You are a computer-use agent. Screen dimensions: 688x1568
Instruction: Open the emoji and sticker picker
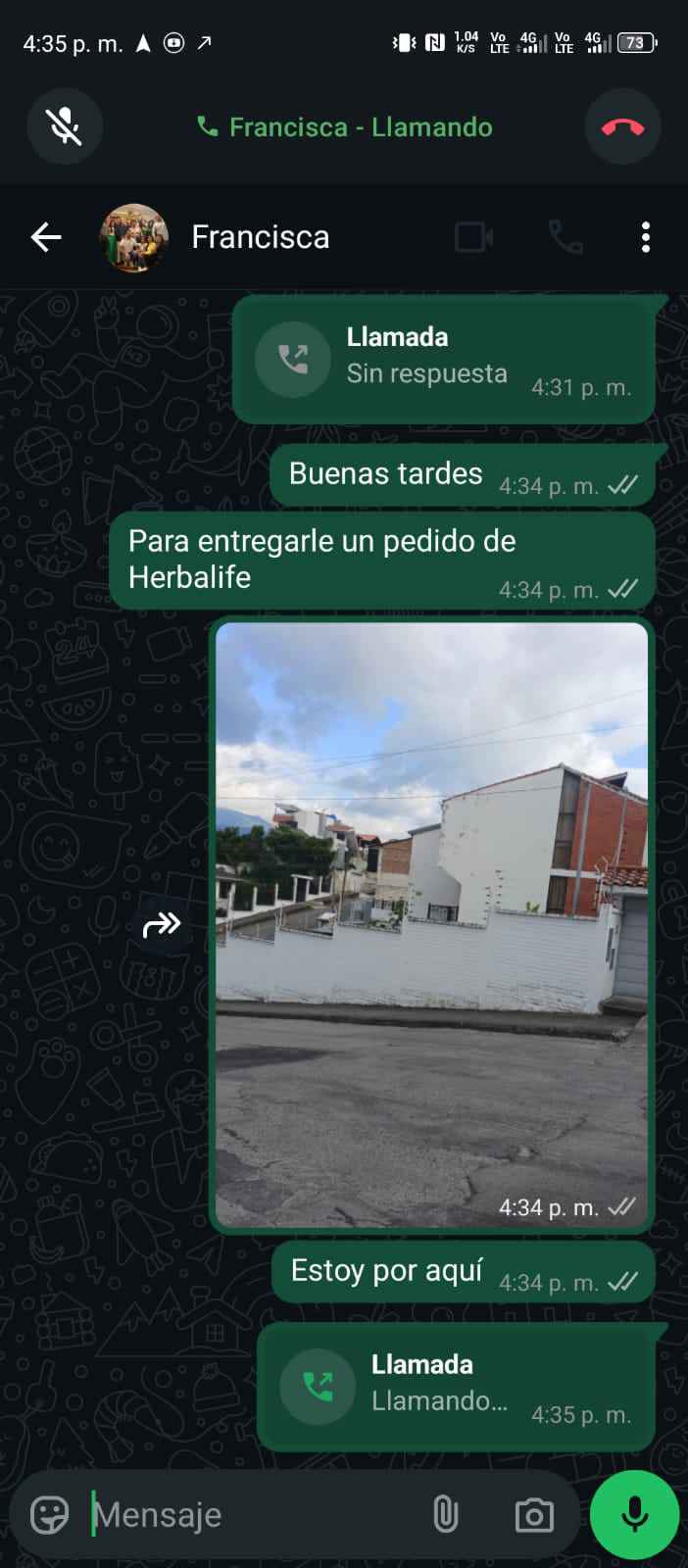click(50, 1515)
